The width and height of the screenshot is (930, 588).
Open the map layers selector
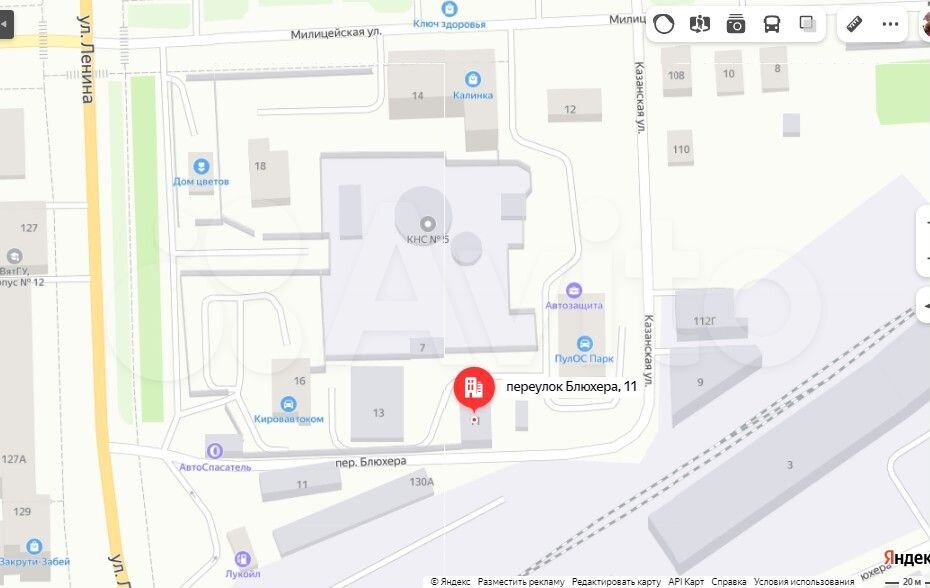point(808,24)
